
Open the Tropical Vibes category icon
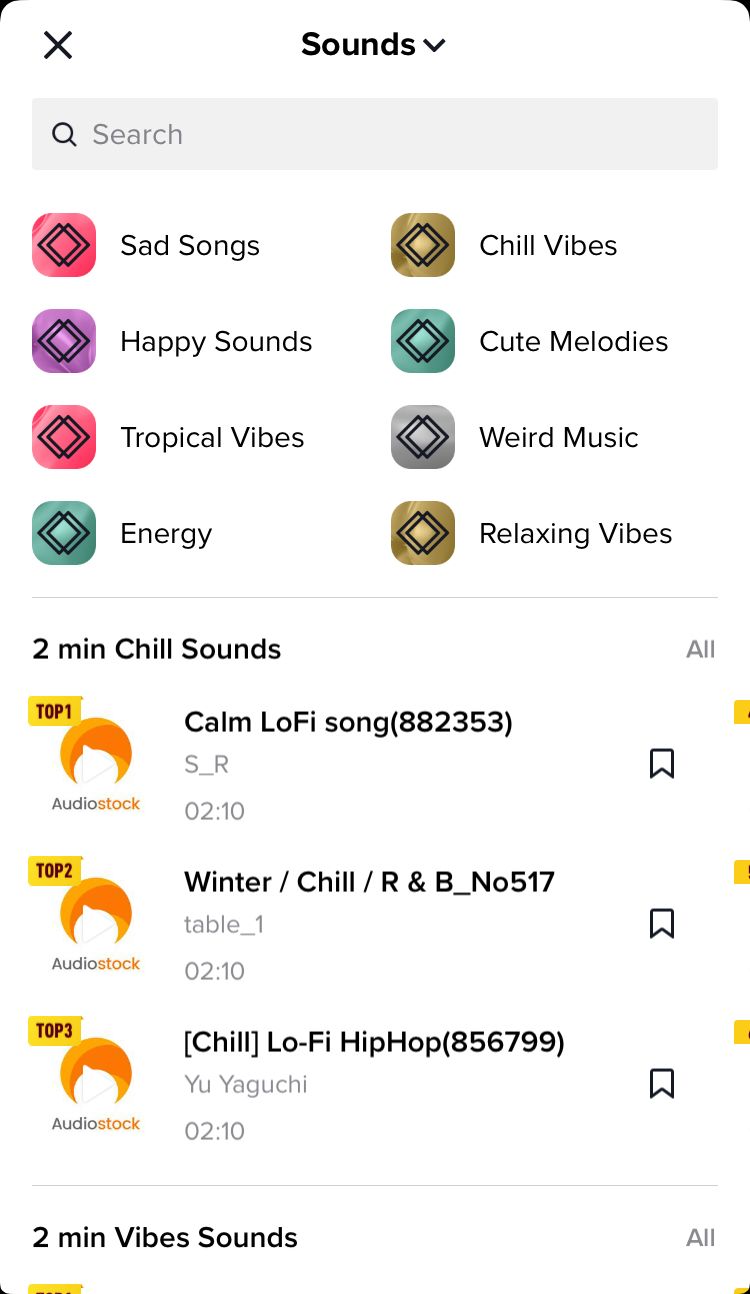pyautogui.click(x=63, y=437)
